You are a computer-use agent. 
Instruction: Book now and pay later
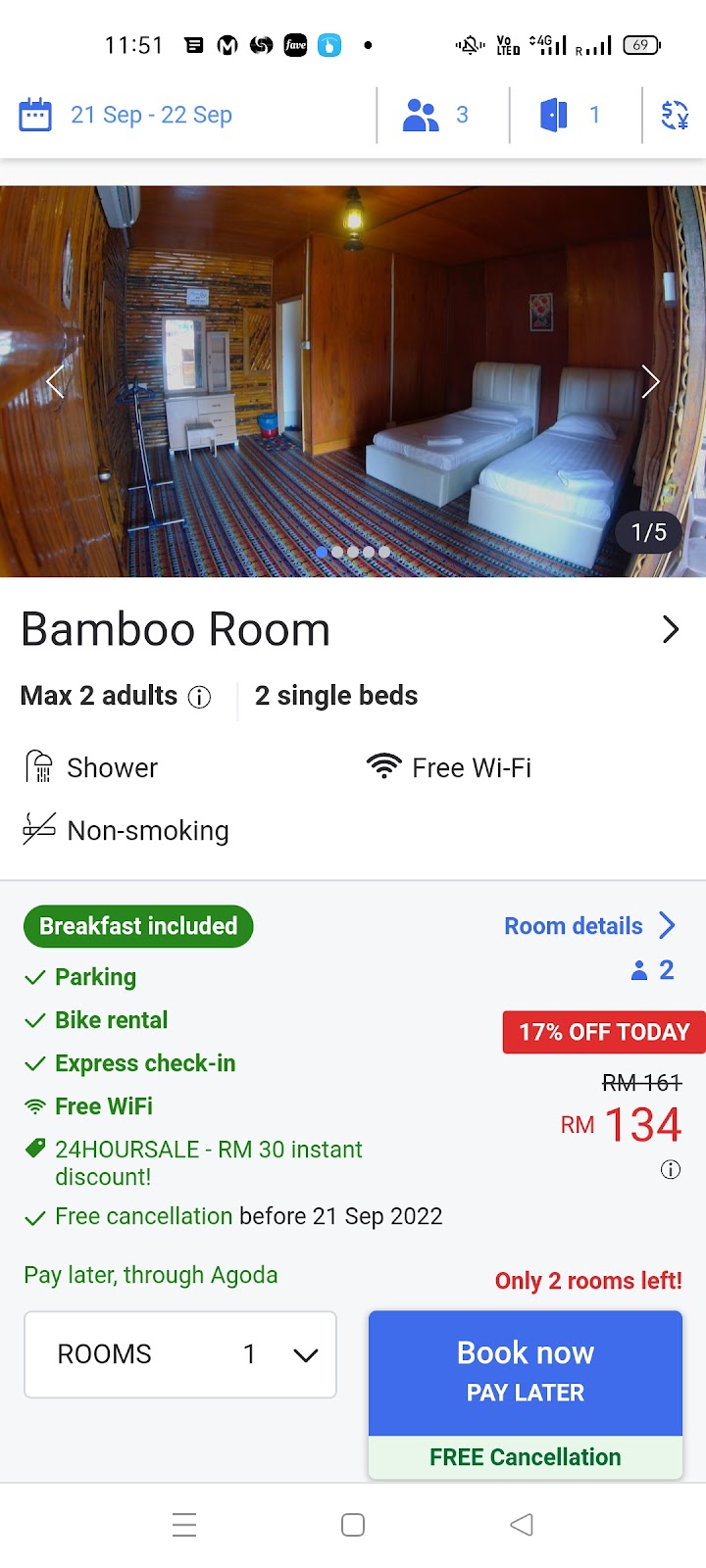pyautogui.click(x=526, y=1372)
